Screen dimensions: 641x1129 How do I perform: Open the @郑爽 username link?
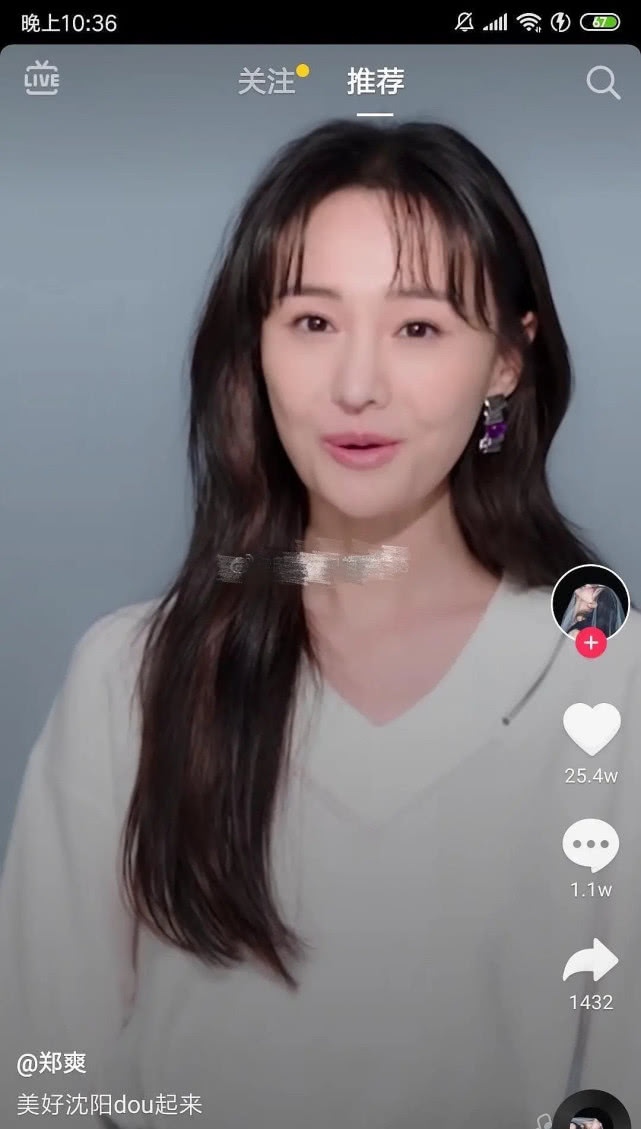(52, 1062)
